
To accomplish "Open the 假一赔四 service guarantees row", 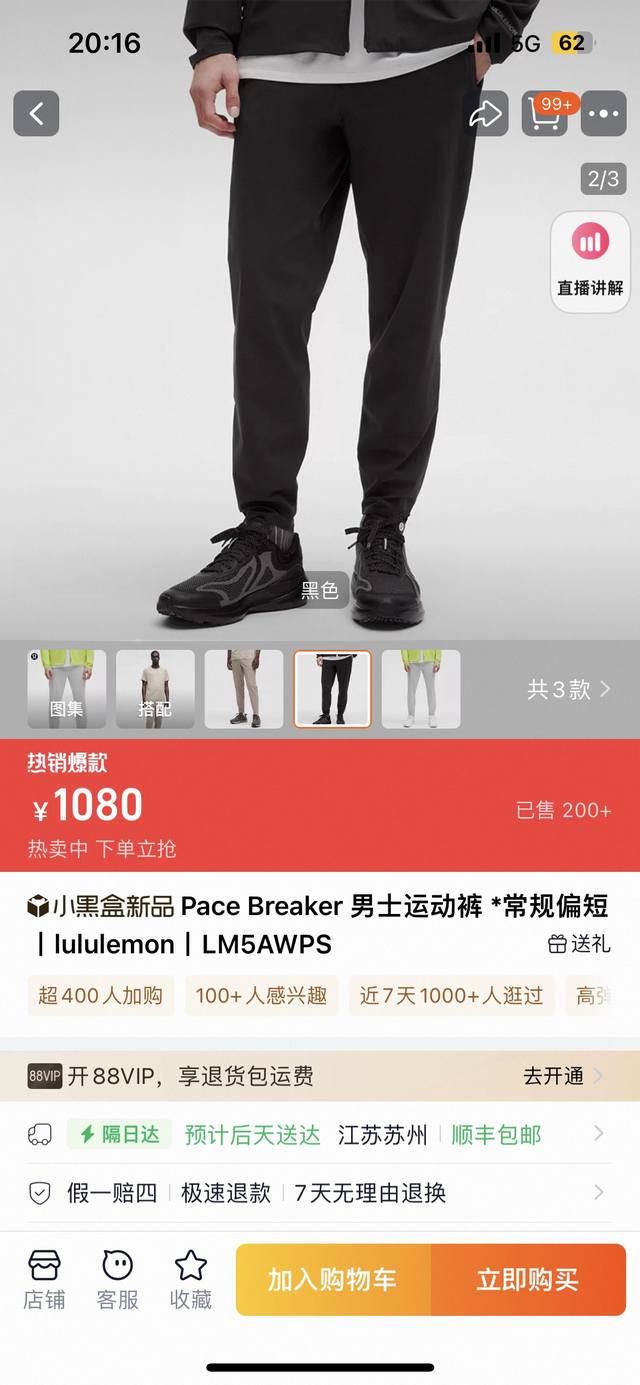I will 318,1192.
